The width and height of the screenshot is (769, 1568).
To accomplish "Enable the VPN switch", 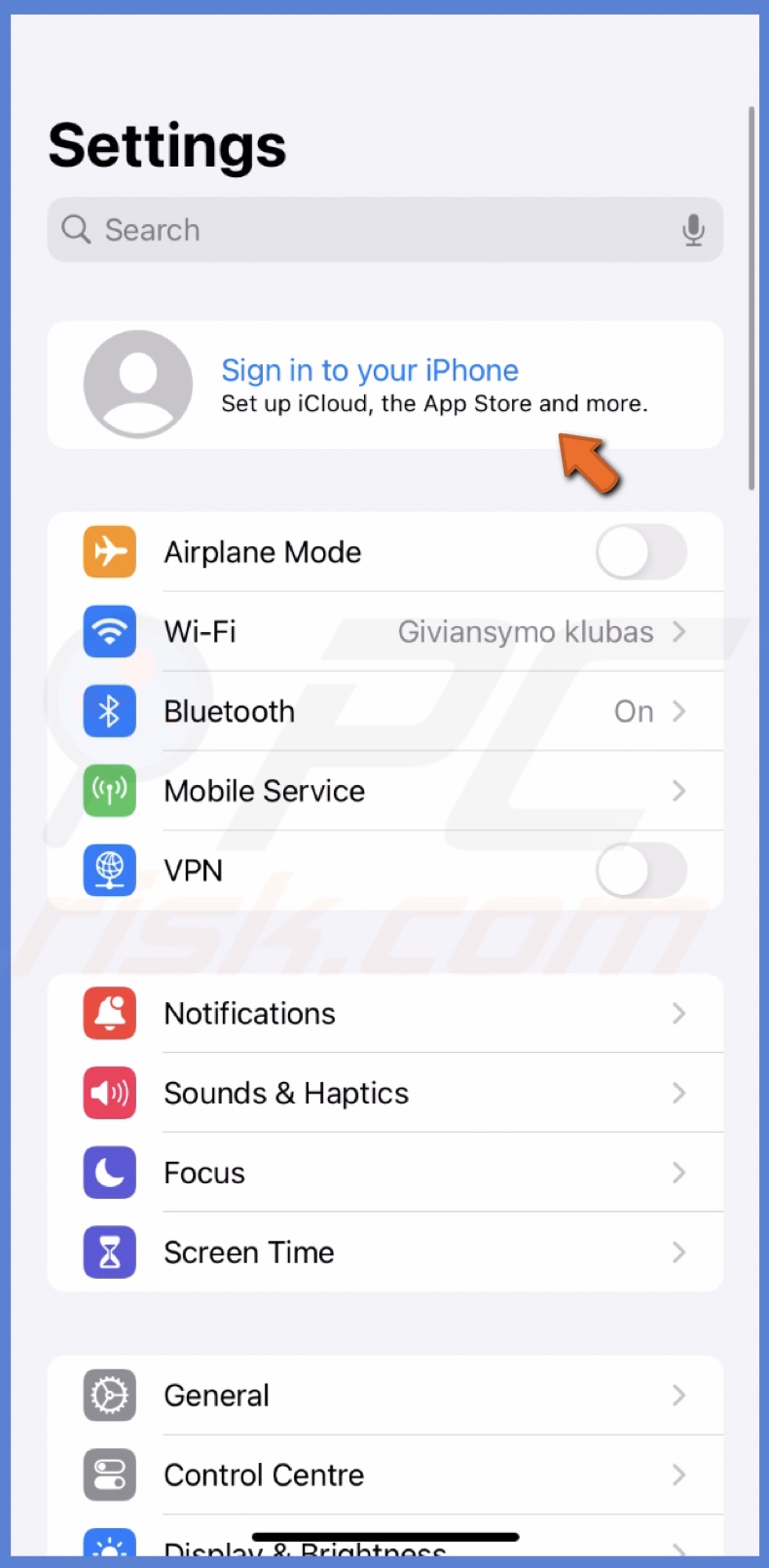I will (641, 871).
